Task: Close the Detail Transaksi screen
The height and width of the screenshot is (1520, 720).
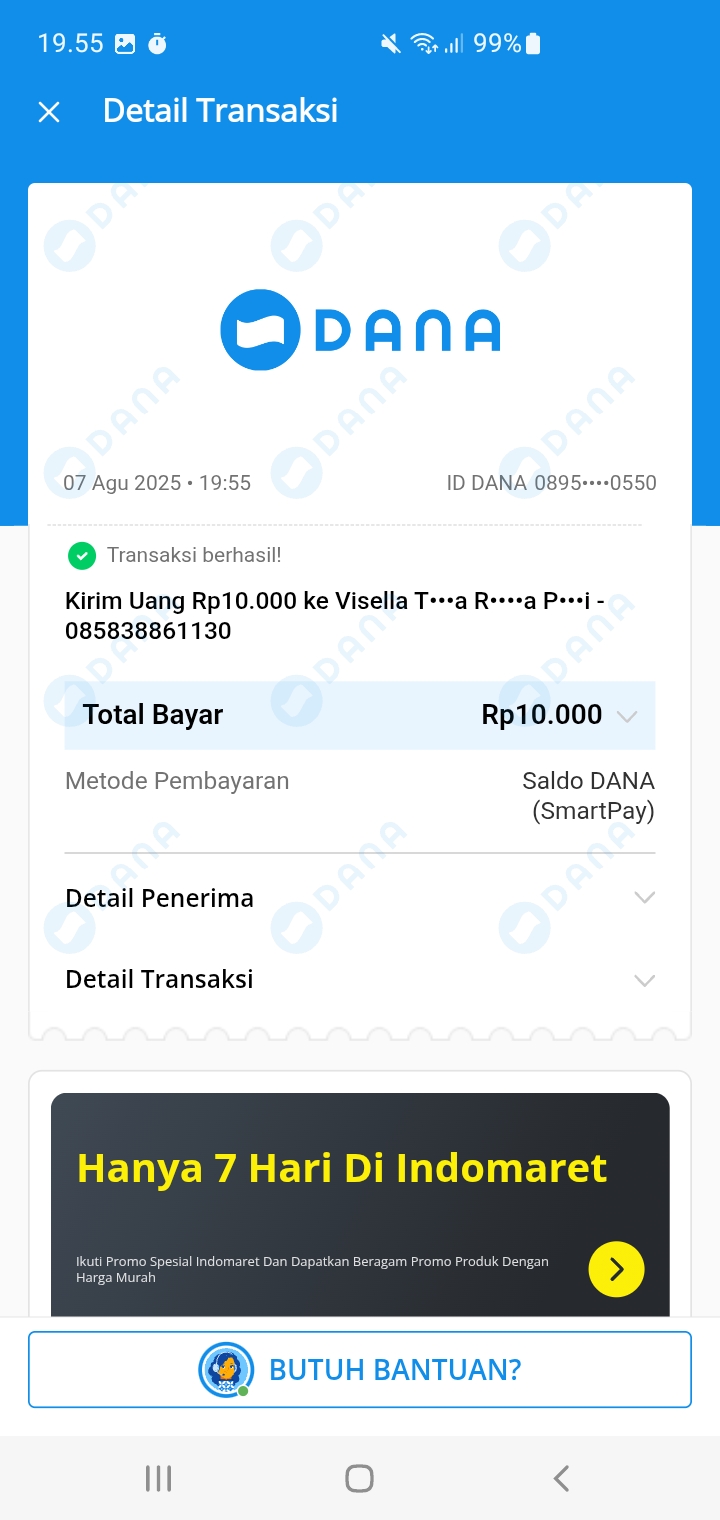Action: [x=49, y=112]
